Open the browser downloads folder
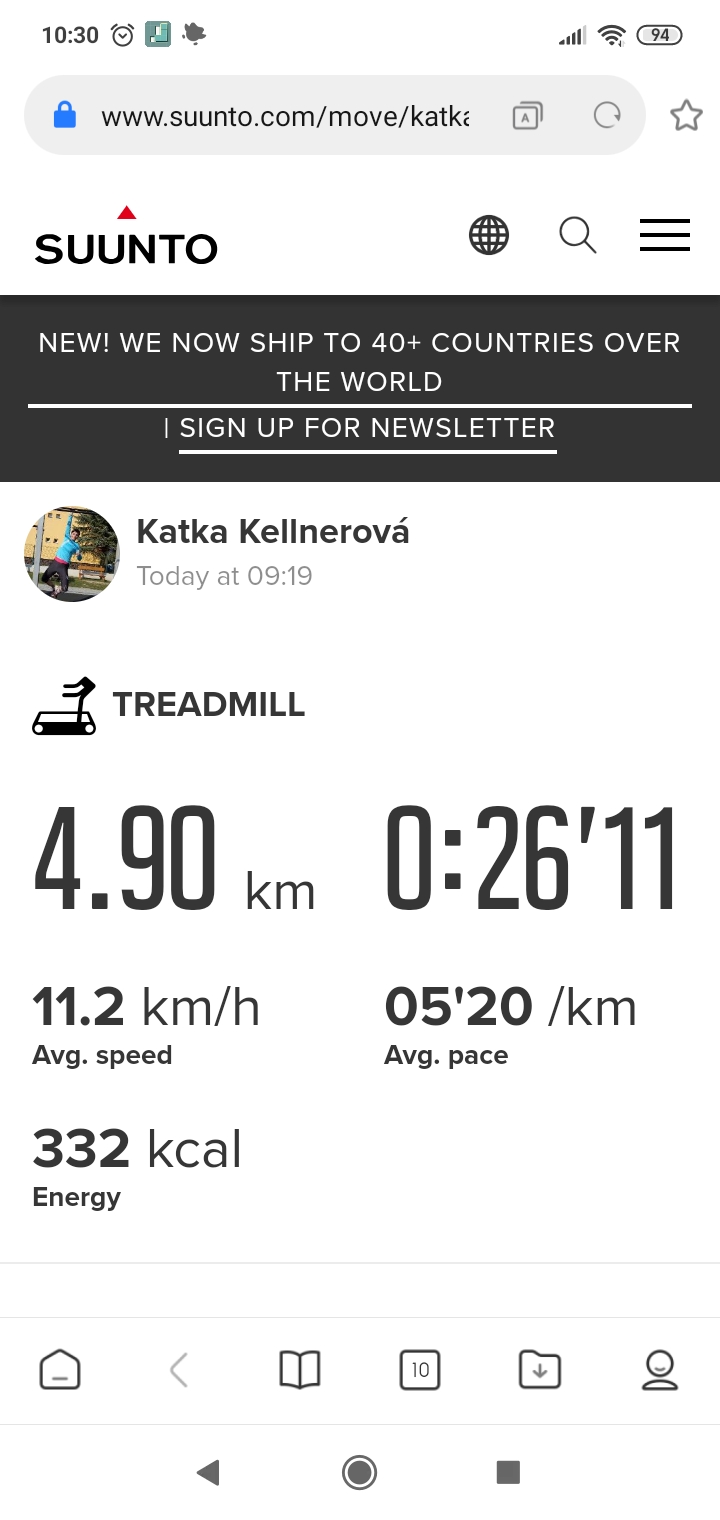 pos(540,1370)
